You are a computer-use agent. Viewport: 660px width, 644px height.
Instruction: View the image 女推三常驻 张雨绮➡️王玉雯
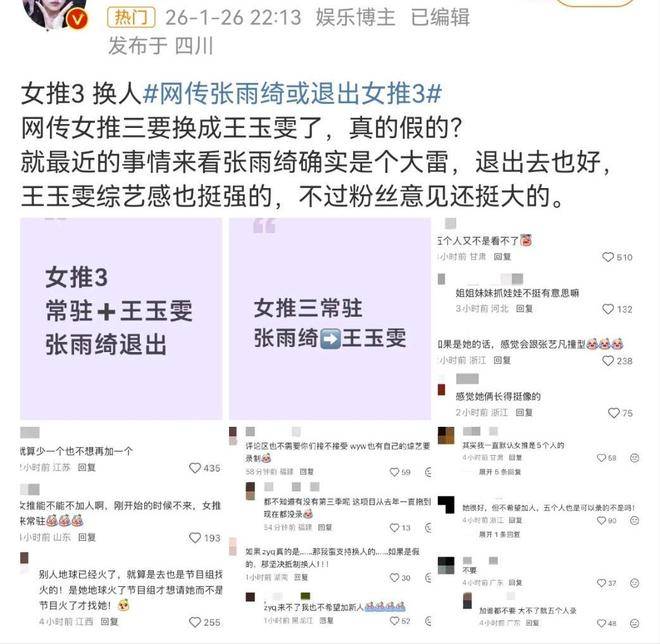[x=329, y=317]
